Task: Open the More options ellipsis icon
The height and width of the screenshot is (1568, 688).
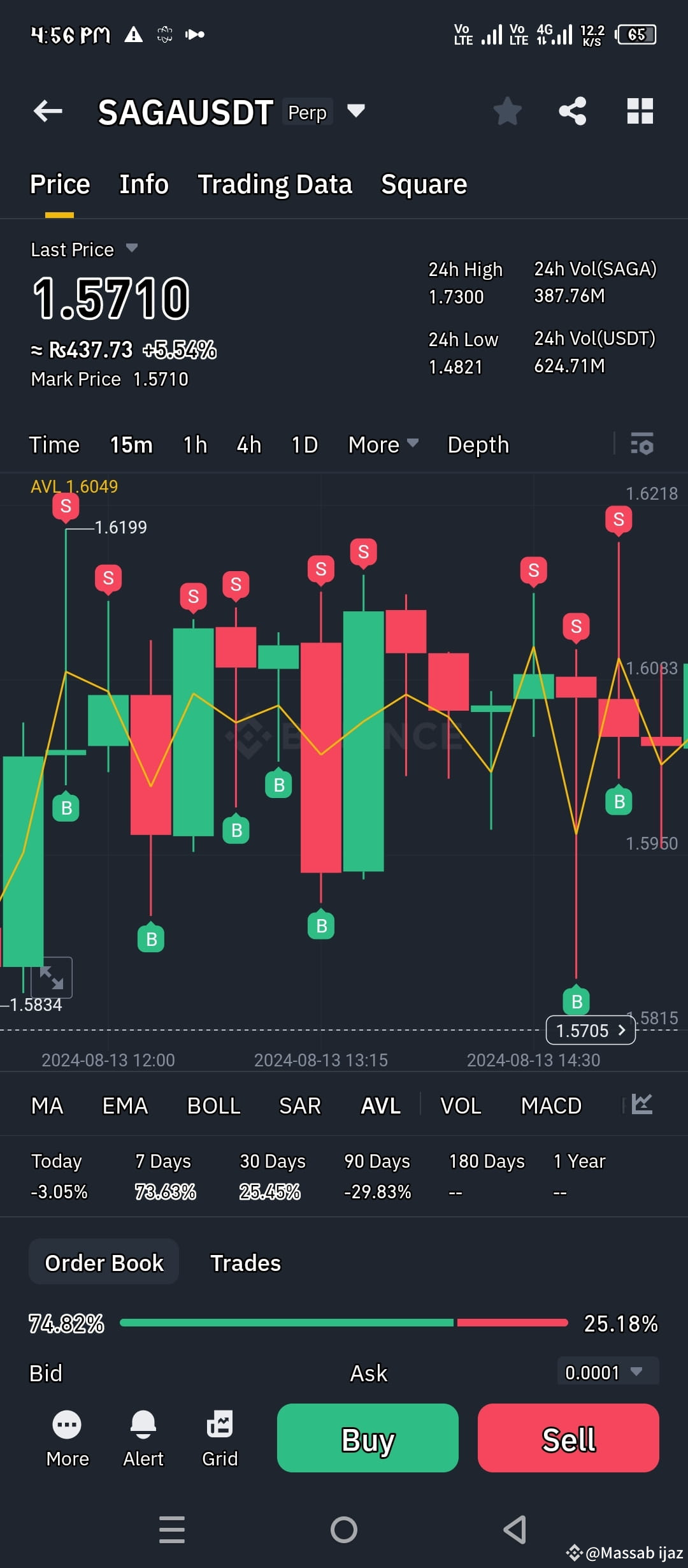Action: (68, 1426)
